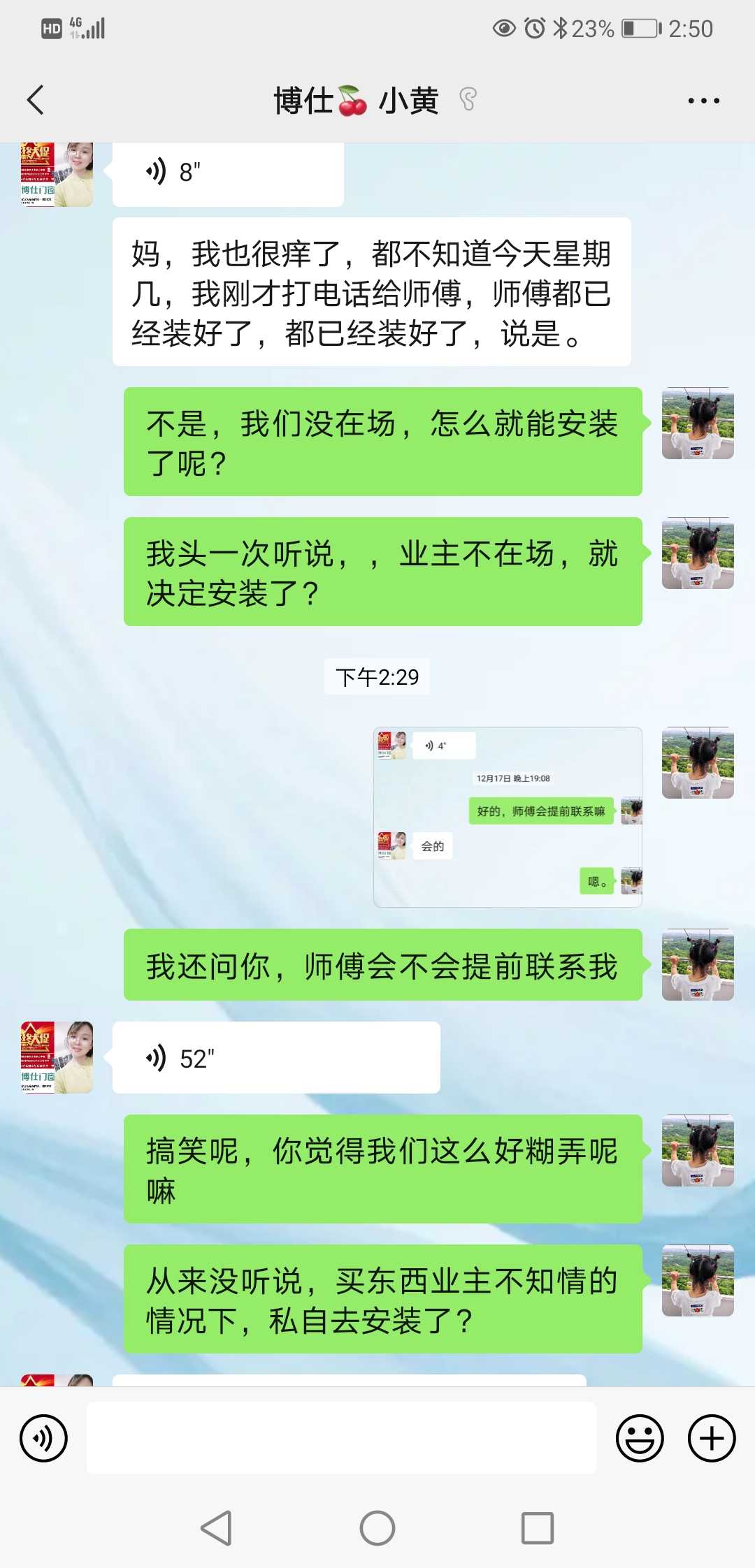Open the shared chat screenshot image

pyautogui.click(x=508, y=817)
